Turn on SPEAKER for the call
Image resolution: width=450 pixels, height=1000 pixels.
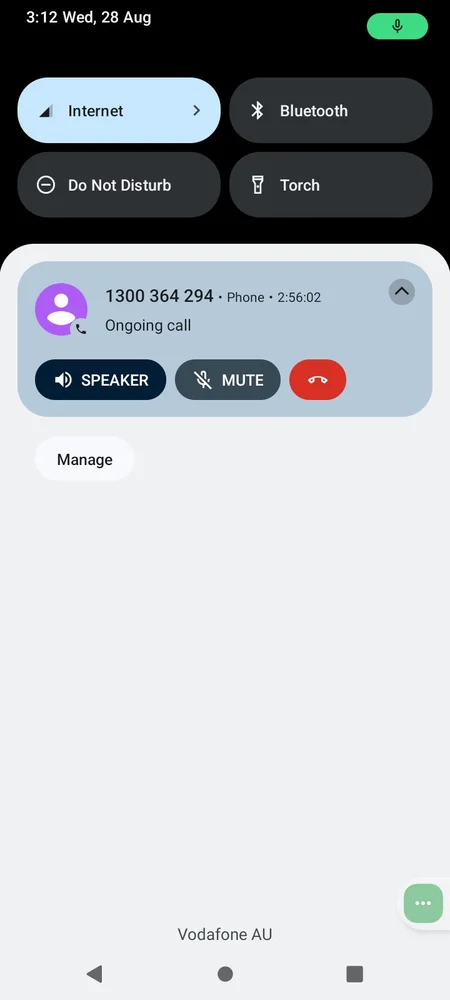coord(101,380)
